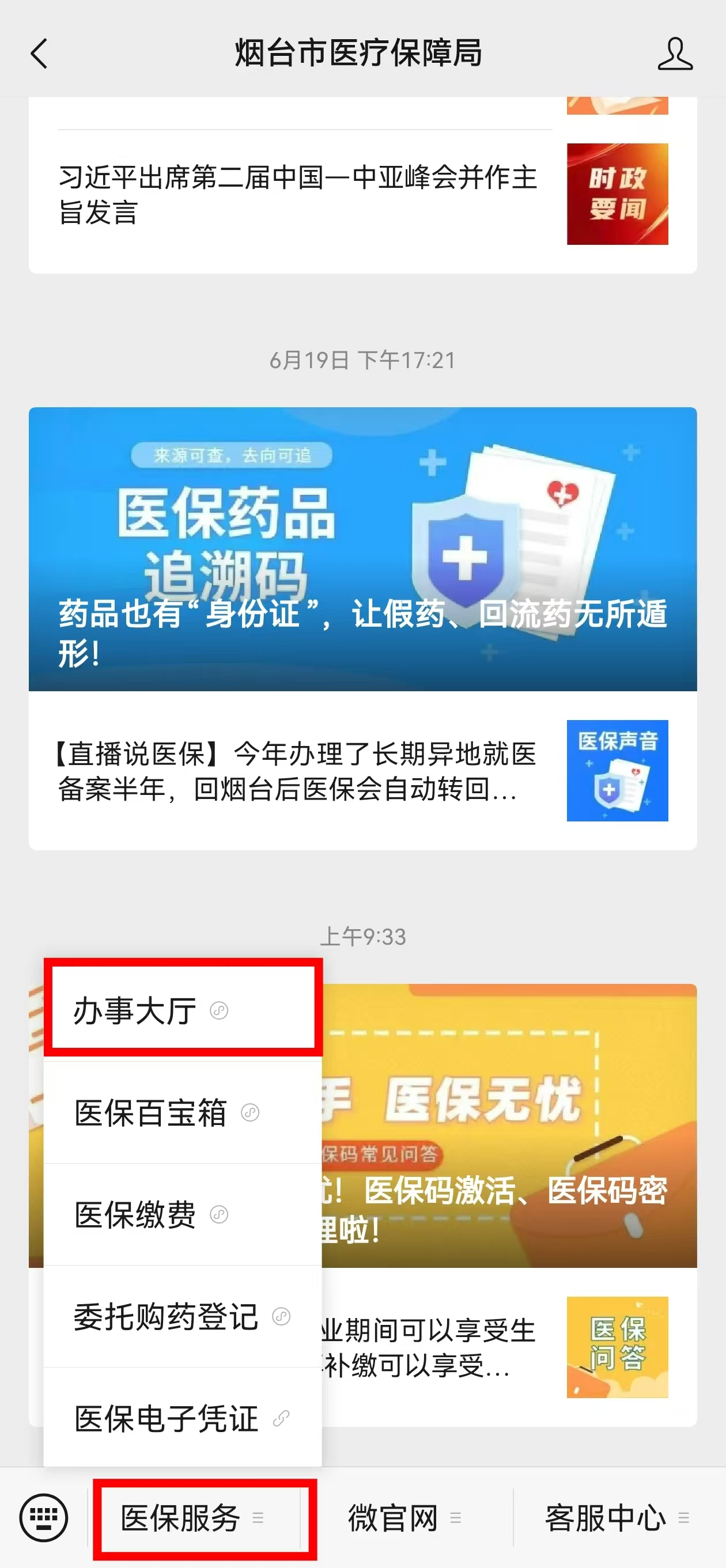Switch to keyboard input mode
The height and width of the screenshot is (1568, 726).
pyautogui.click(x=43, y=1517)
